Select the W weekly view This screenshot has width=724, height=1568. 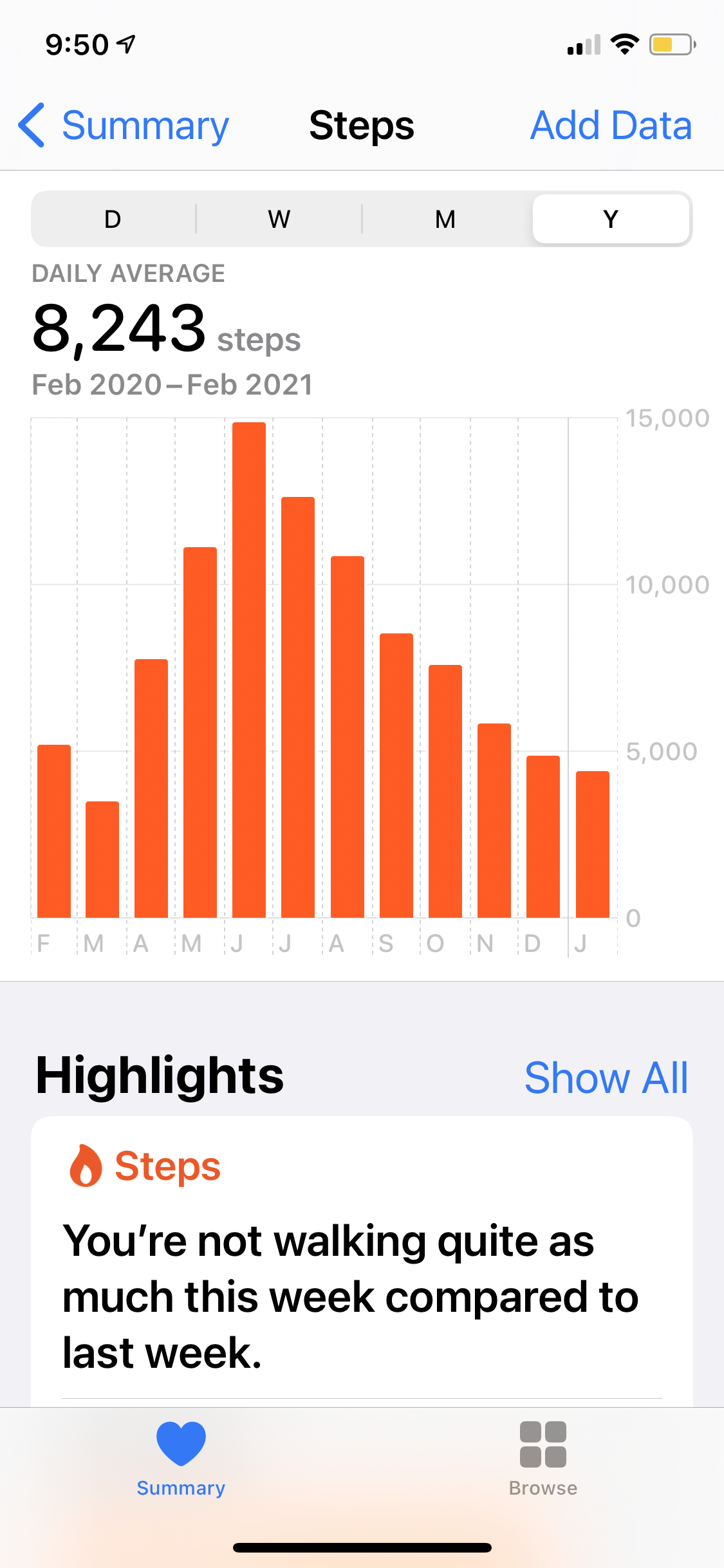(x=279, y=219)
